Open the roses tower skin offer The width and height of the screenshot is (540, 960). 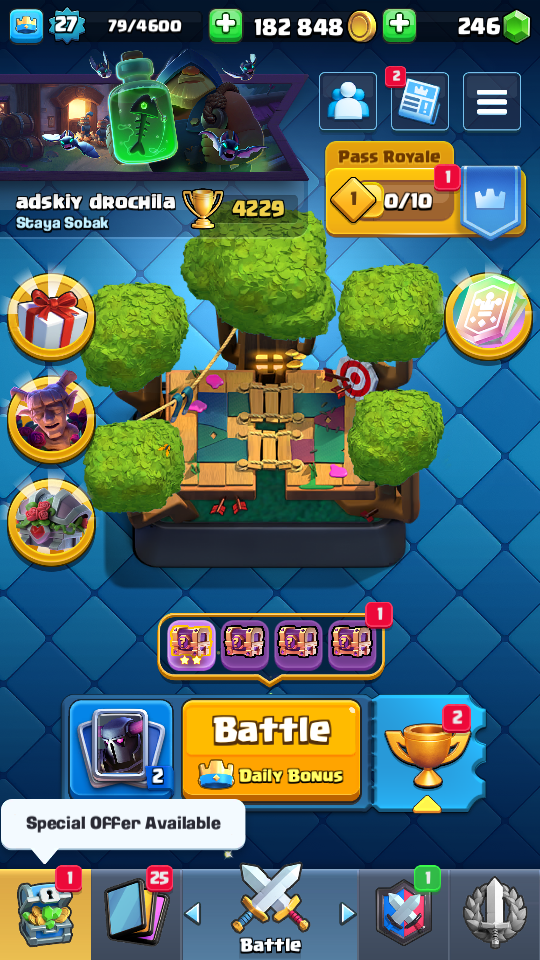[x=51, y=522]
